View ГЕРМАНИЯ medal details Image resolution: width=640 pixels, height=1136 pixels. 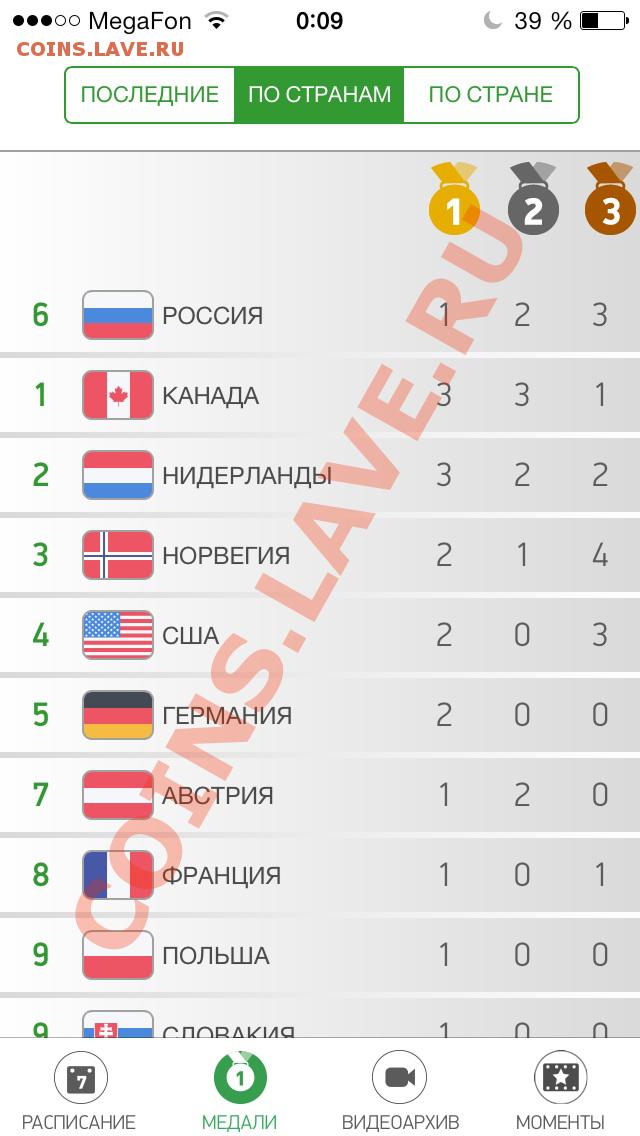[x=320, y=715]
